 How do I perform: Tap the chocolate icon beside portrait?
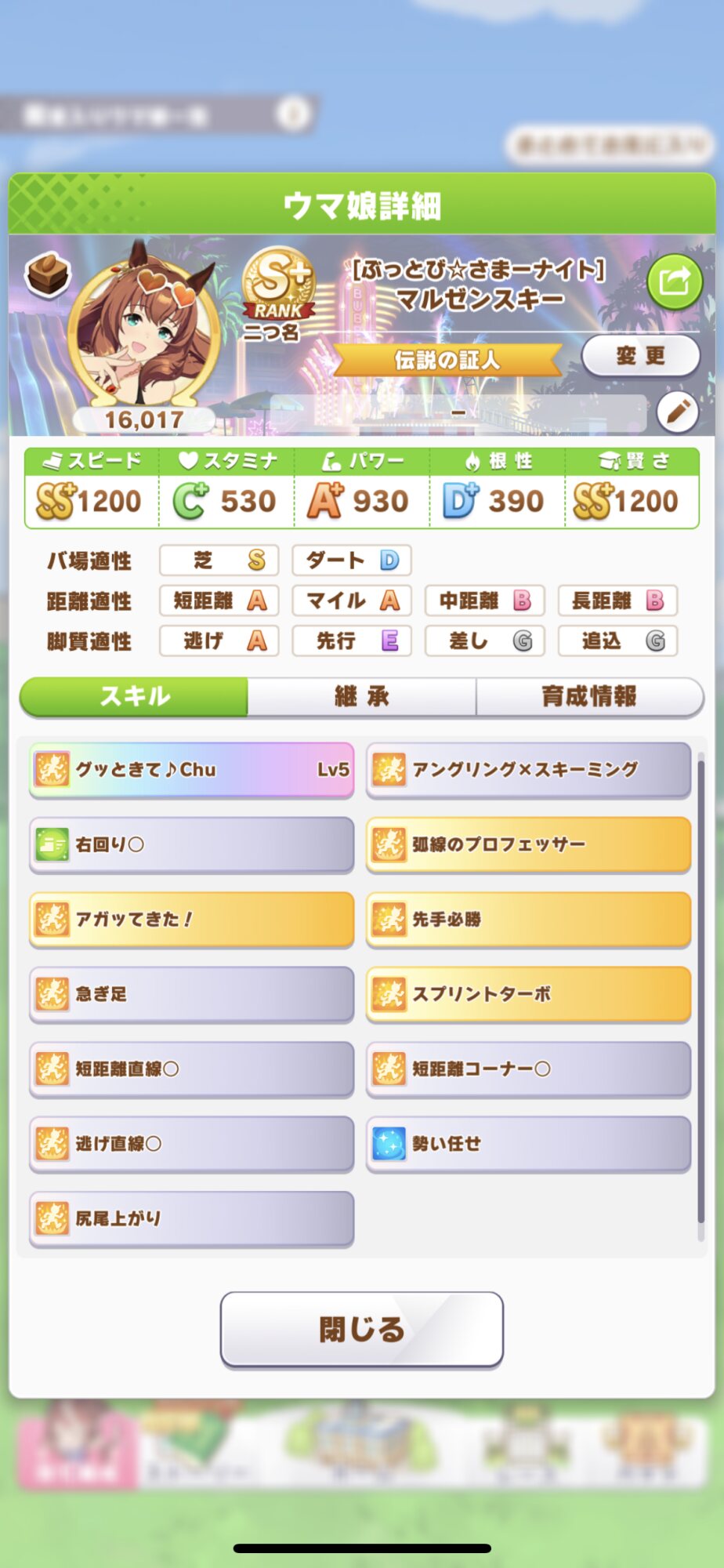pos(49,274)
